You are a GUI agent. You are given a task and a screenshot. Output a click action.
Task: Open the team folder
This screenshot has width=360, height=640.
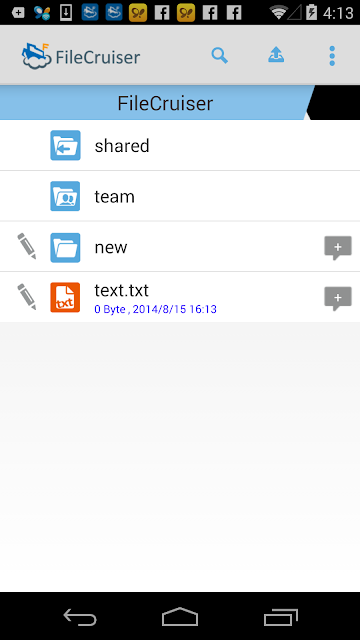click(x=180, y=196)
